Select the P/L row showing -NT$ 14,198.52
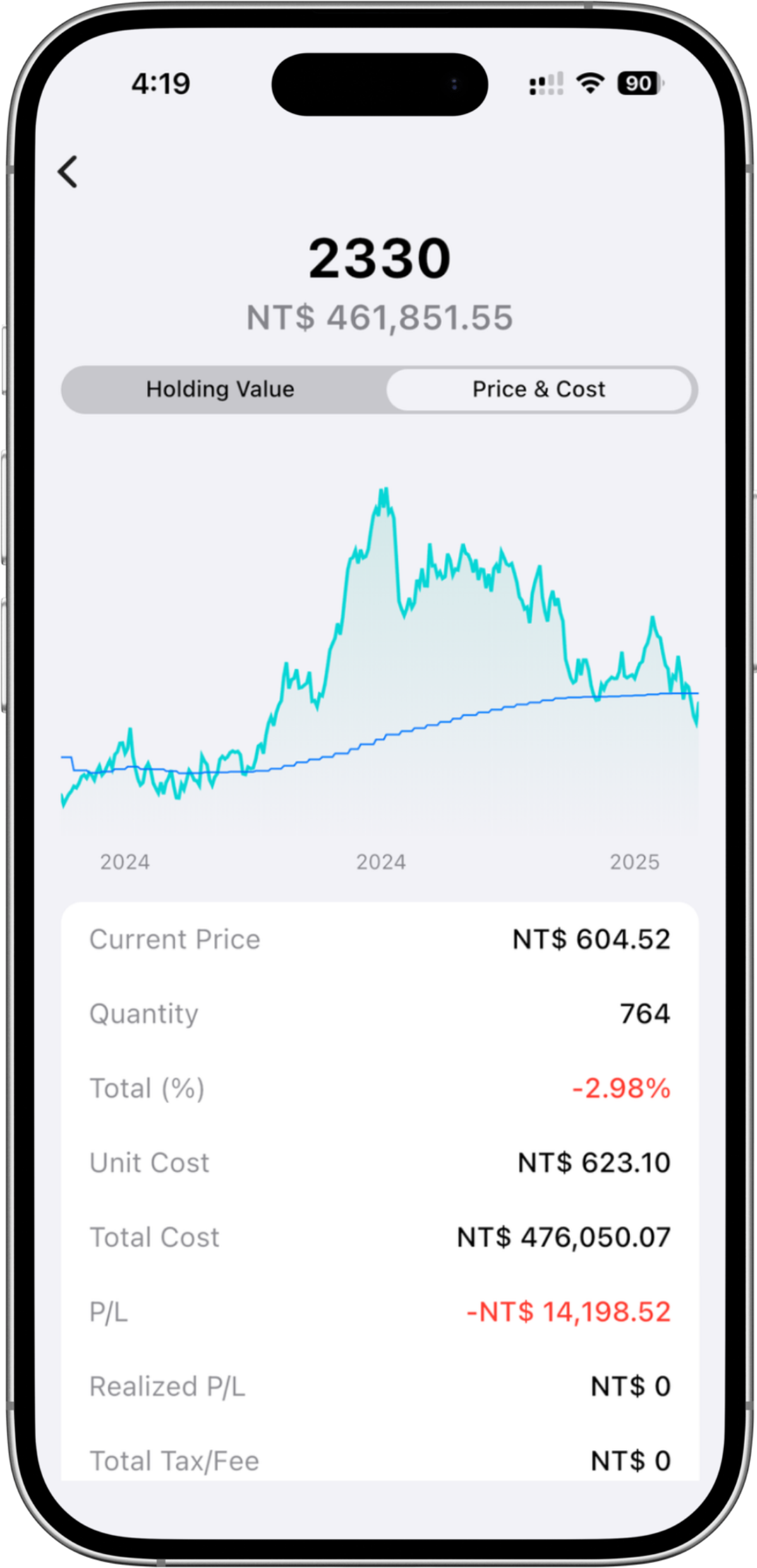Image resolution: width=757 pixels, height=1568 pixels. click(x=379, y=1312)
